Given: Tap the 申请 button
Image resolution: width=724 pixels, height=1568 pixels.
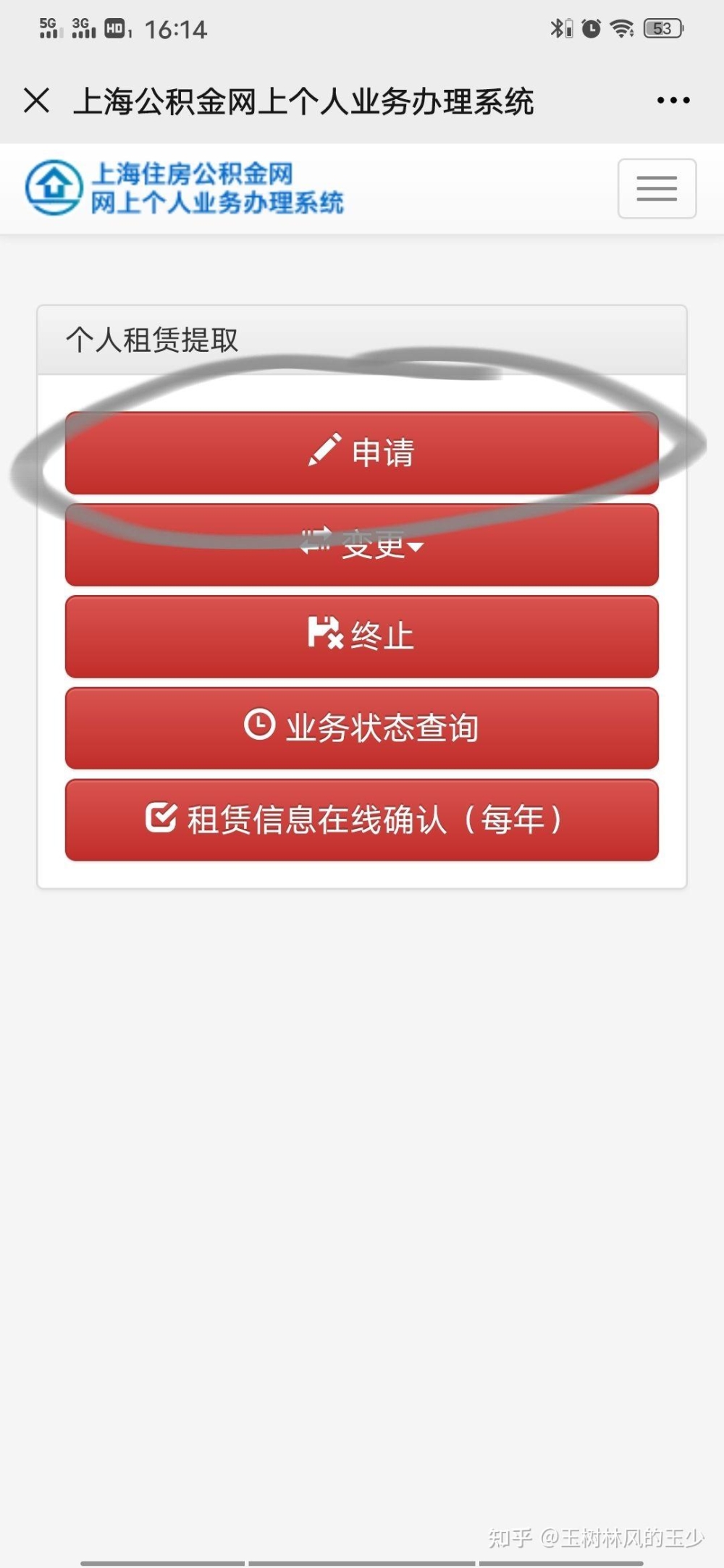Looking at the screenshot, I should [362, 453].
